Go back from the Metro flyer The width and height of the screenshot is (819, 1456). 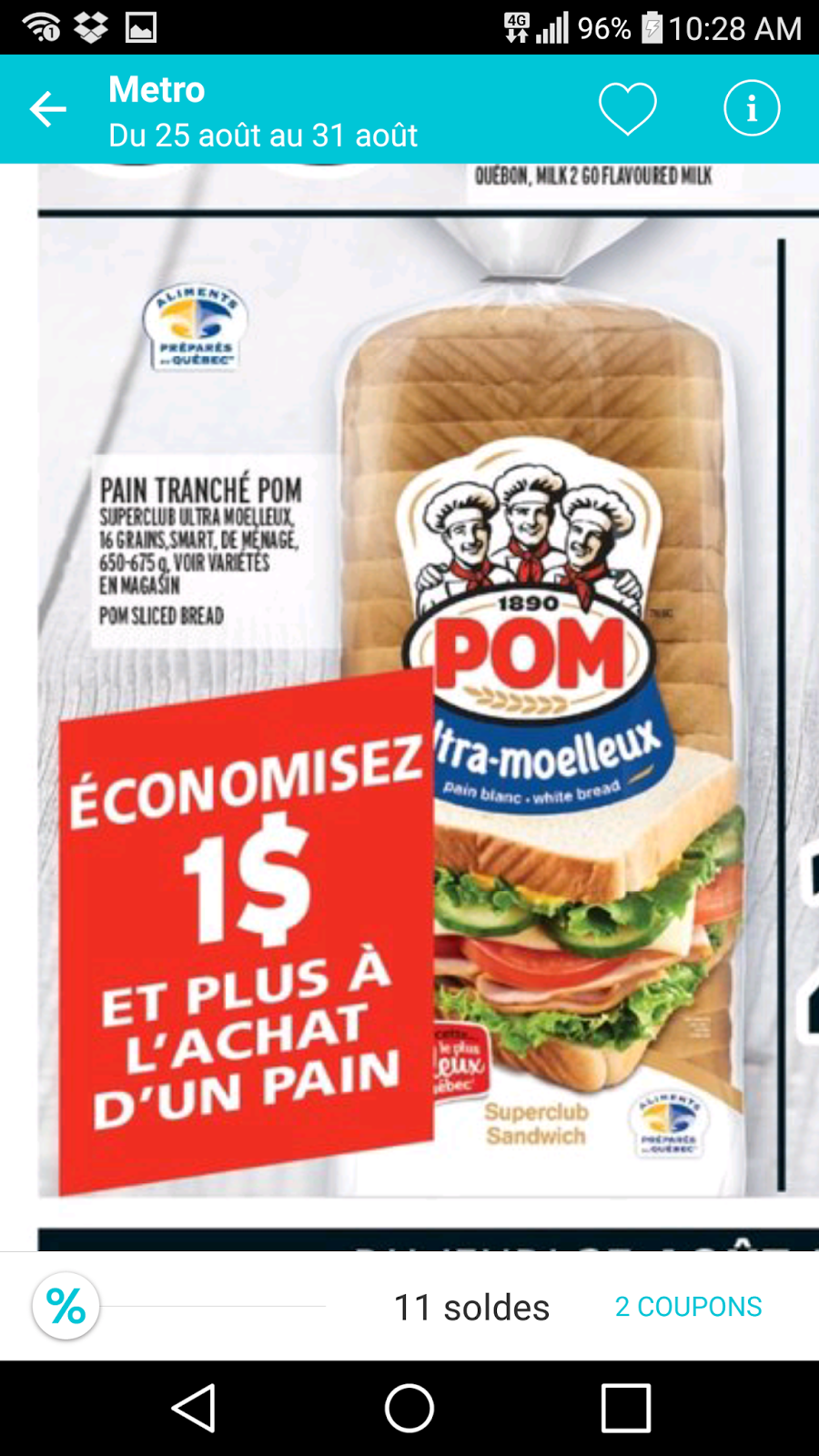tap(47, 109)
